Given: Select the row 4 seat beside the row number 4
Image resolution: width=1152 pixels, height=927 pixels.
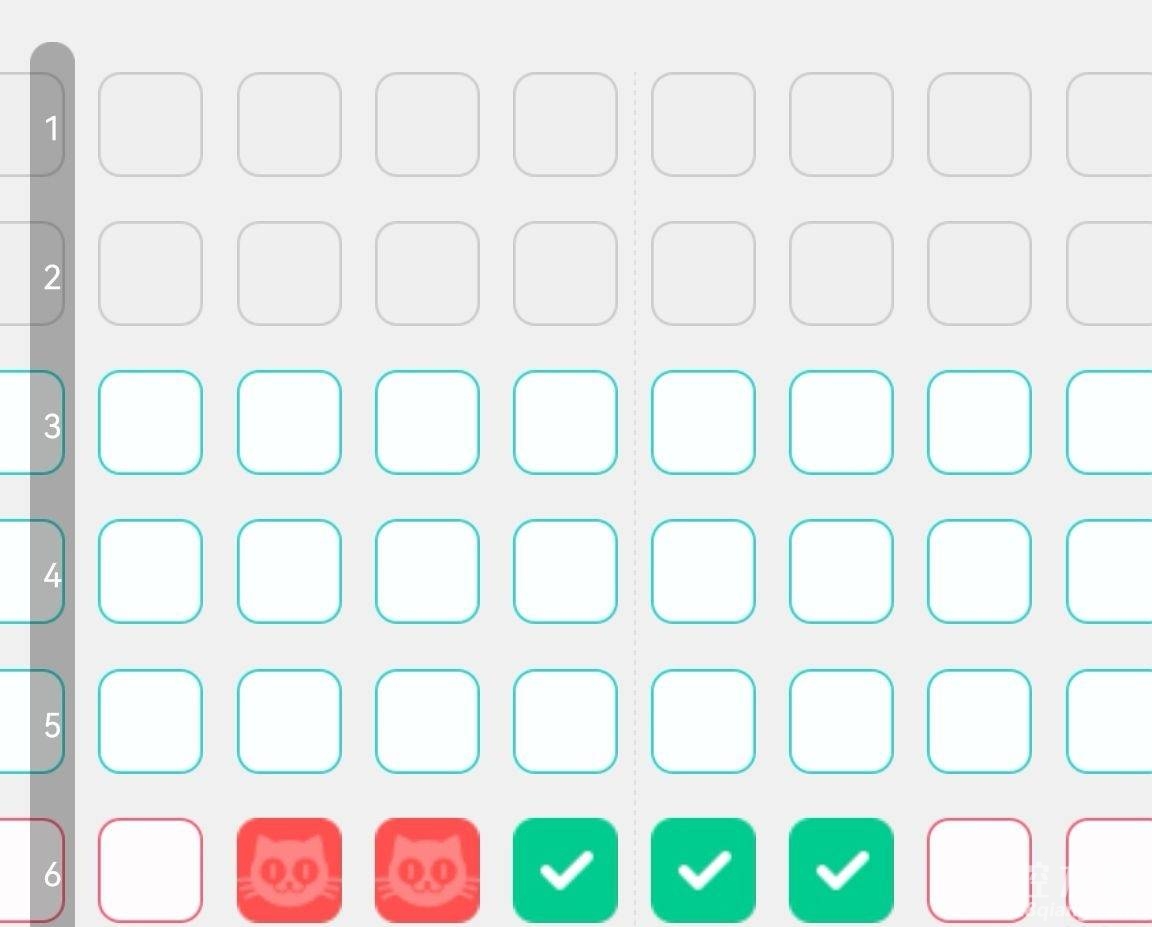Looking at the screenshot, I should (150, 571).
